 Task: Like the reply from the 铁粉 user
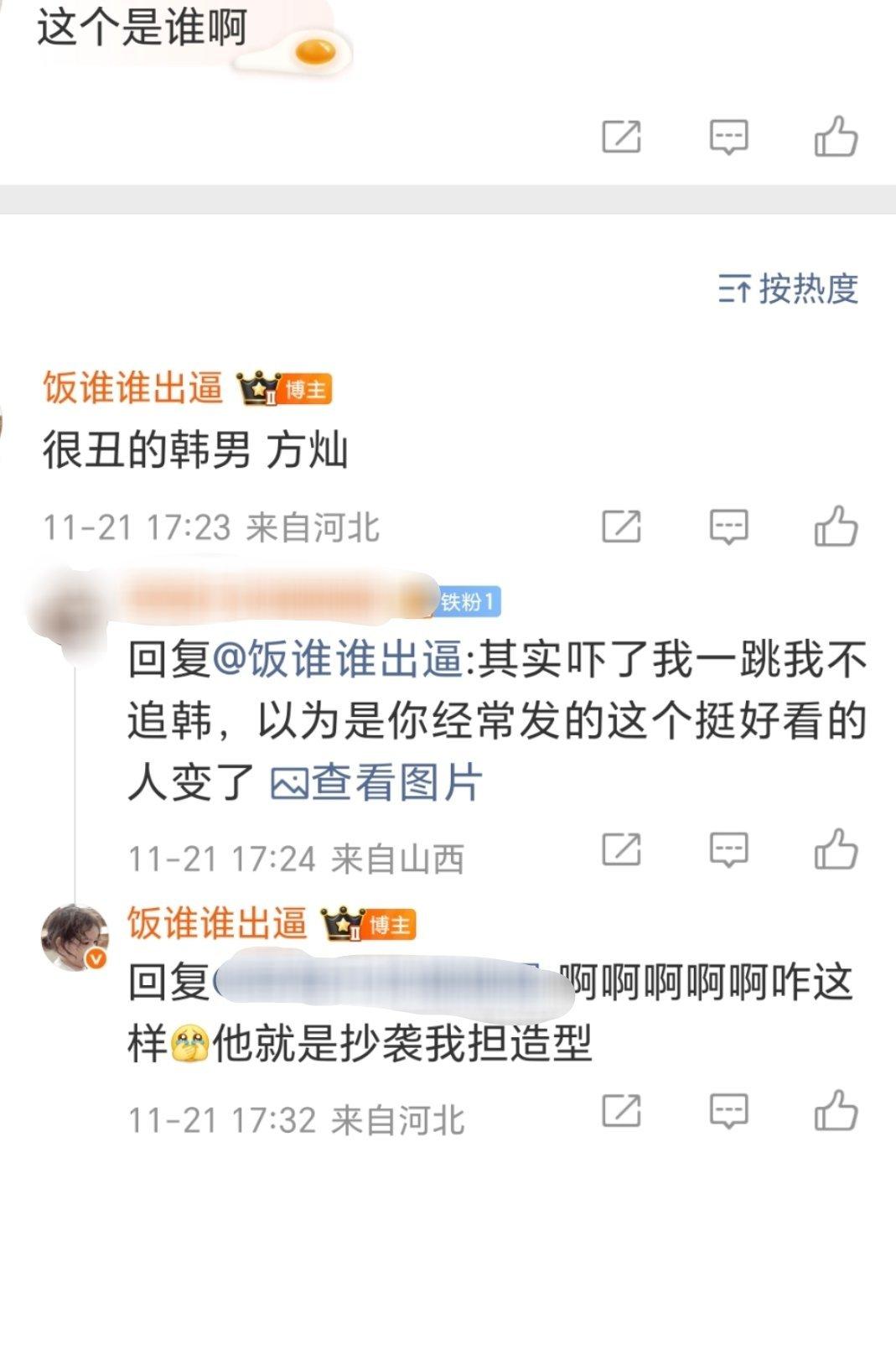pyautogui.click(x=834, y=849)
